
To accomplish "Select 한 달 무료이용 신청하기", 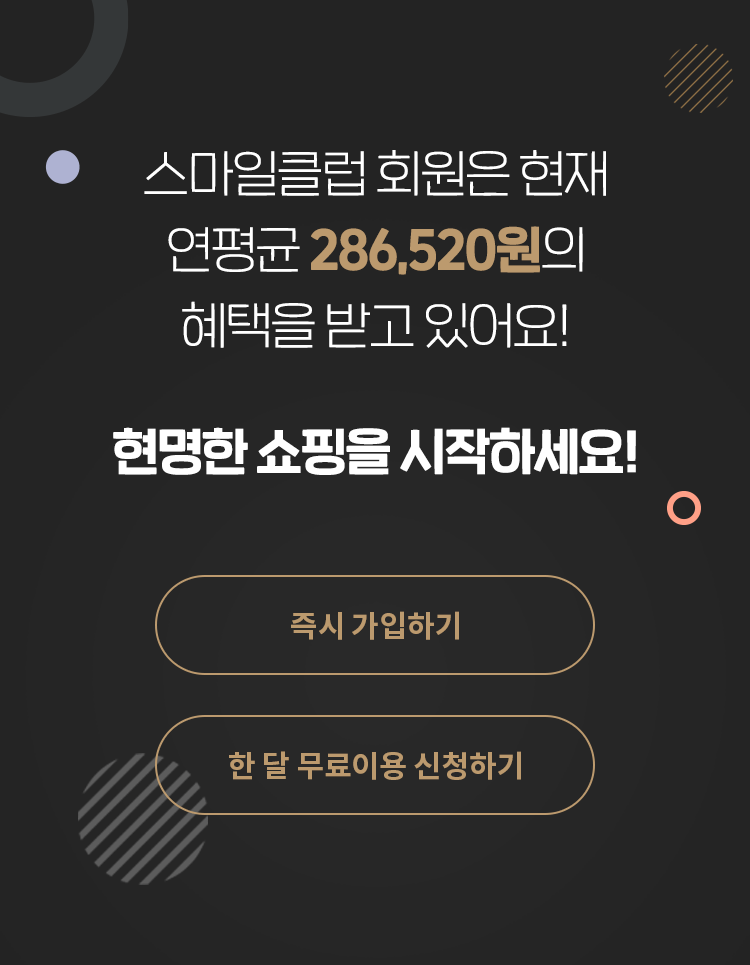I will pyautogui.click(x=375, y=765).
